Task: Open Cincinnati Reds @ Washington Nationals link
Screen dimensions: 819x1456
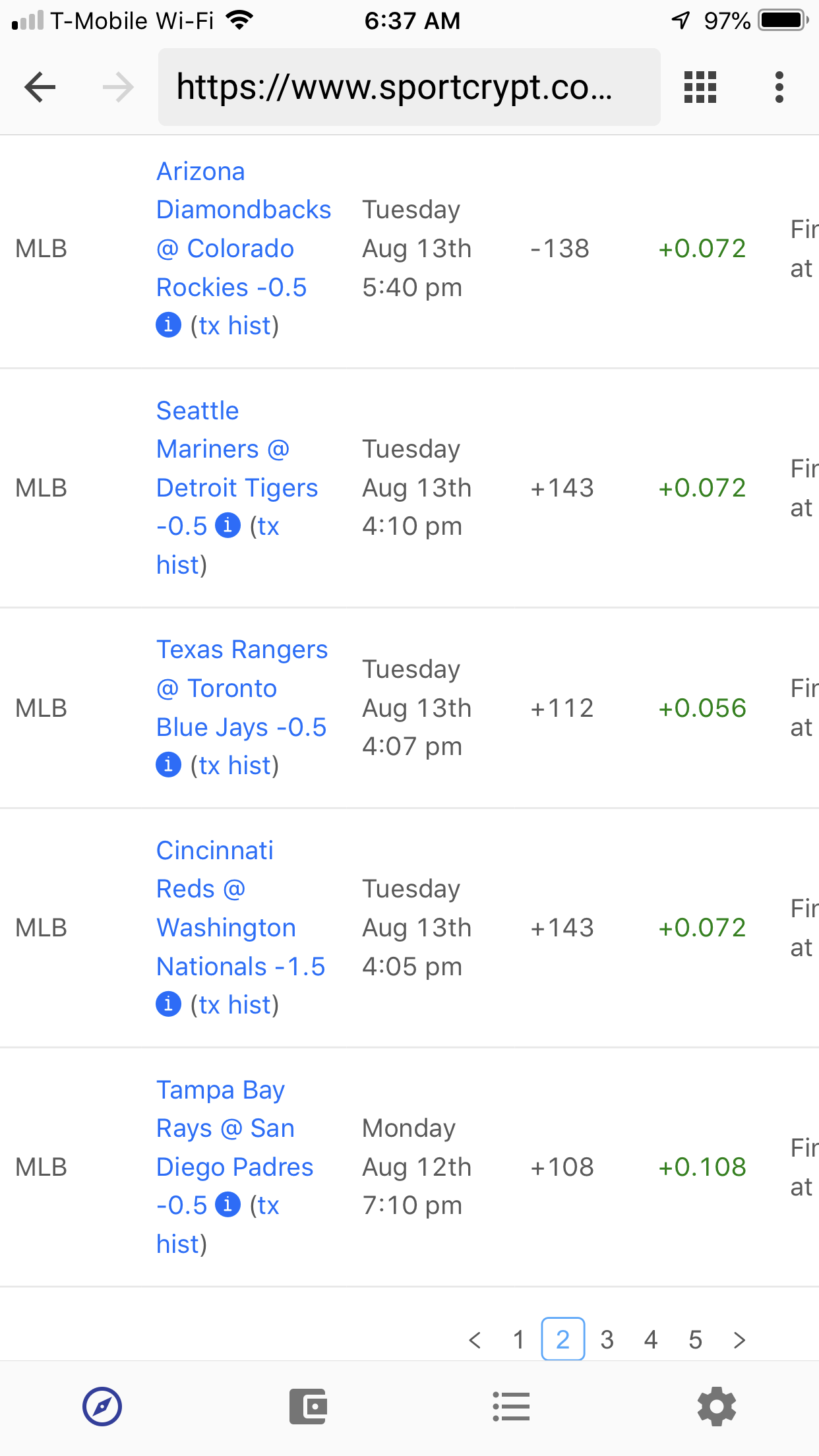Action: pos(240,908)
